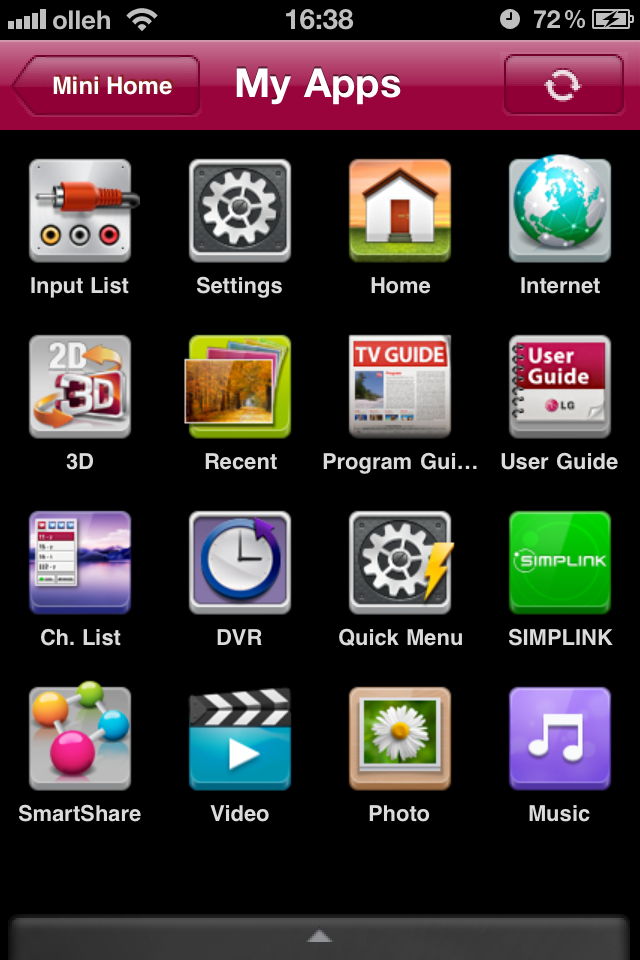
Task: Expand the bottom panel arrow
Action: (320, 936)
